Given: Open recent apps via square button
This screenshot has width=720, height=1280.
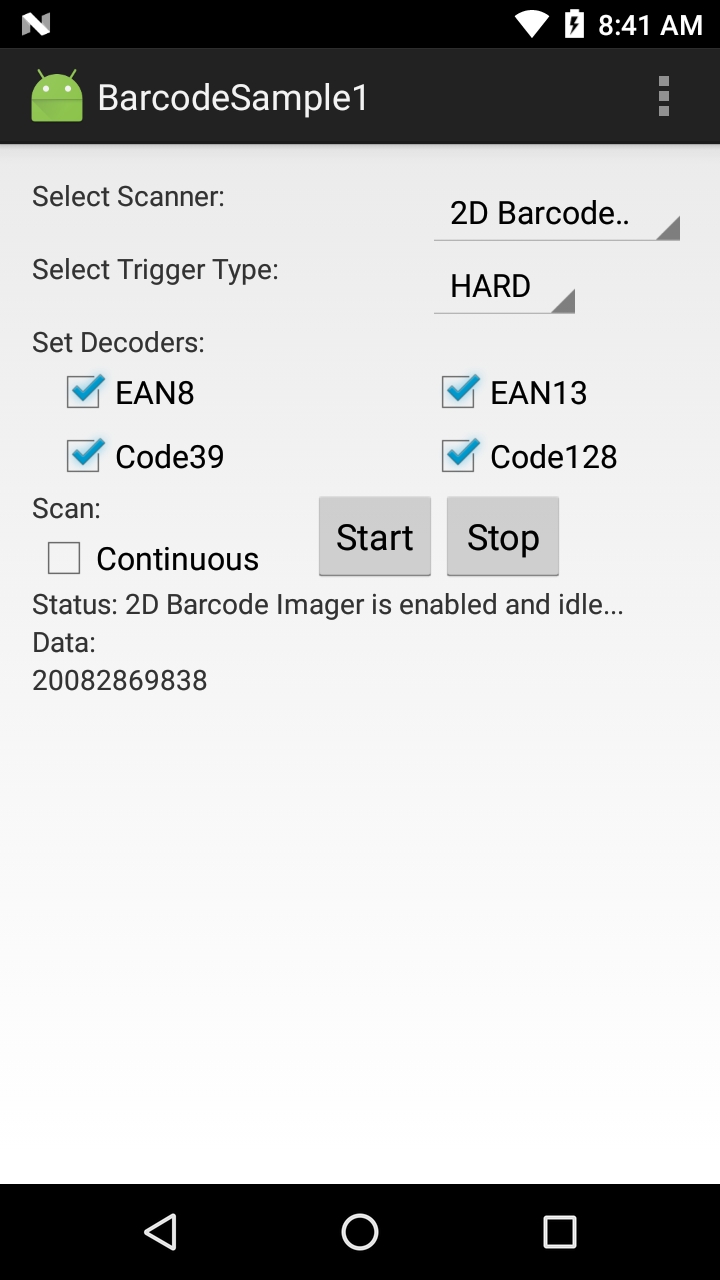Looking at the screenshot, I should pyautogui.click(x=559, y=1231).
